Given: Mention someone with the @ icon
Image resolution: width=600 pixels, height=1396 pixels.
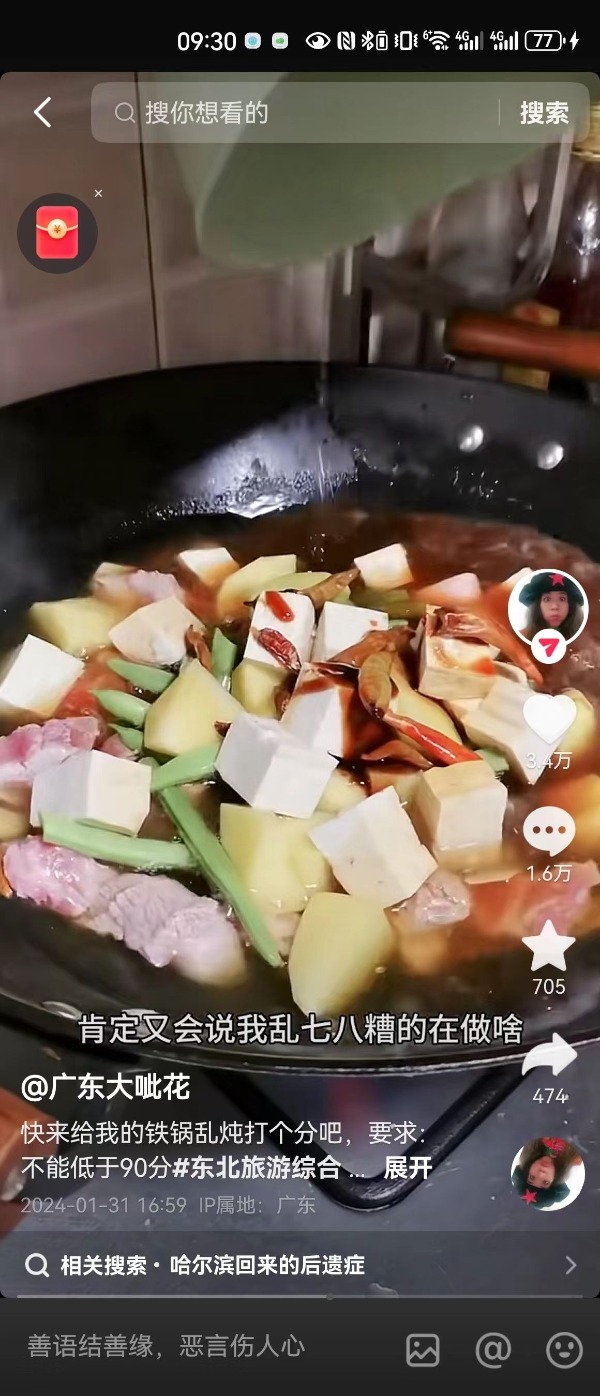Looking at the screenshot, I should [493, 1350].
